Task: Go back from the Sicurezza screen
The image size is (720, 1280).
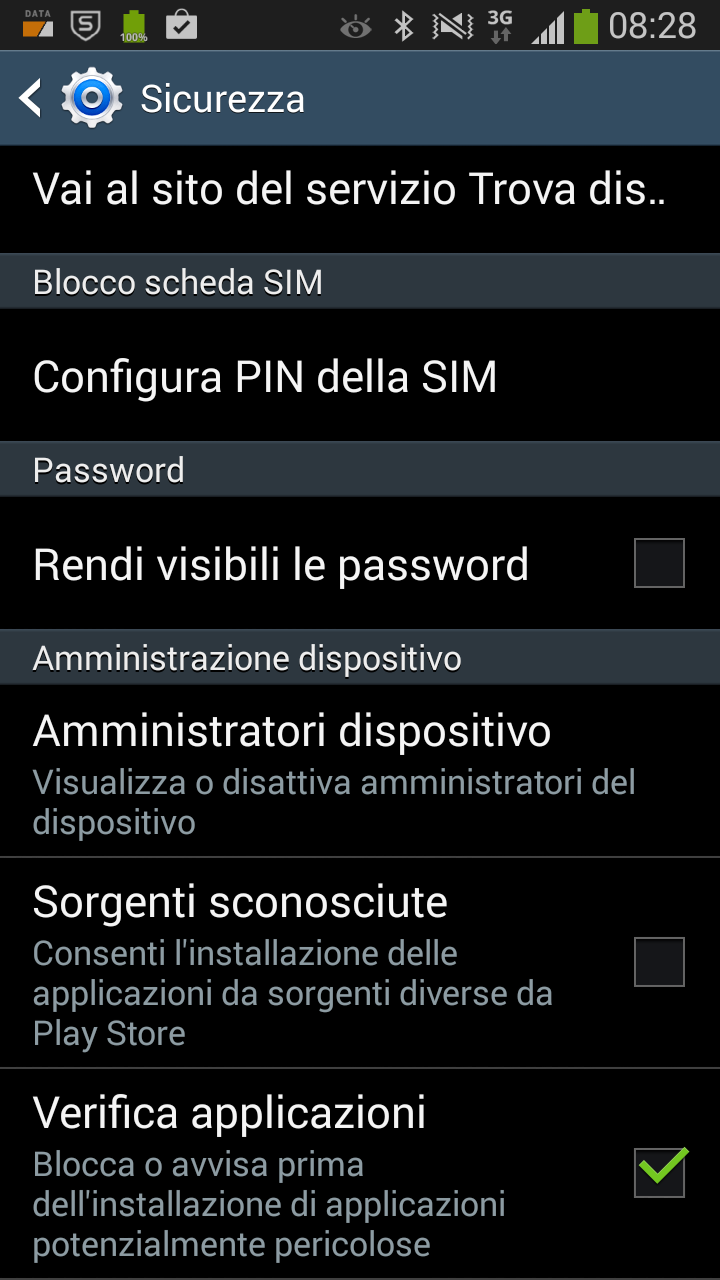Action: (x=31, y=99)
